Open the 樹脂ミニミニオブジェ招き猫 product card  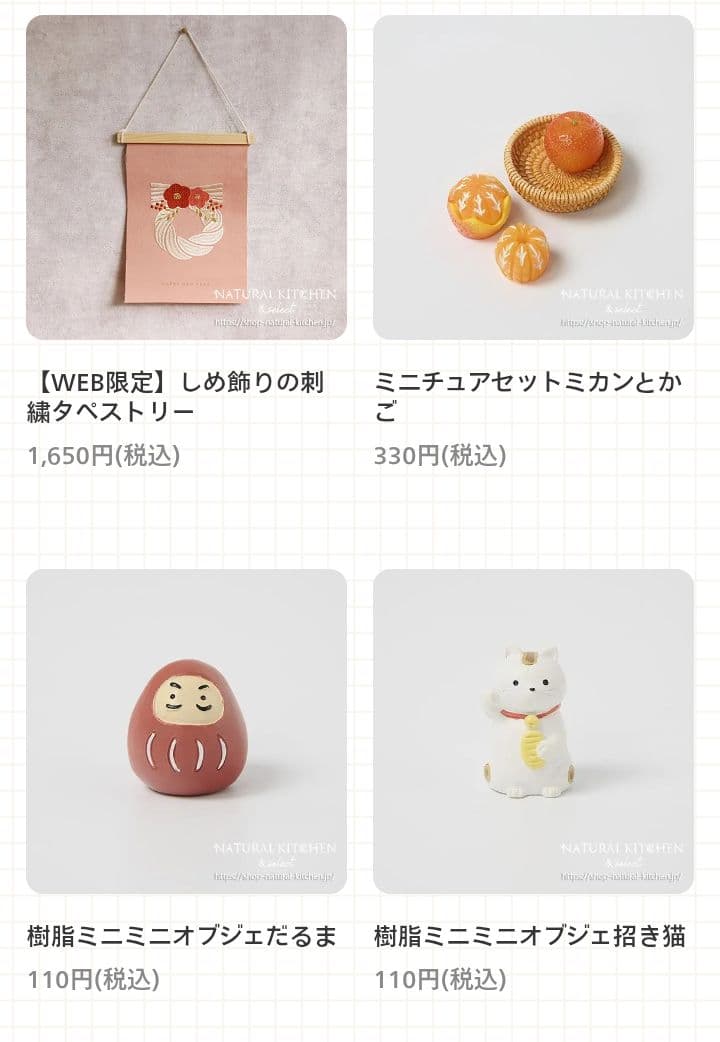pyautogui.click(x=533, y=731)
